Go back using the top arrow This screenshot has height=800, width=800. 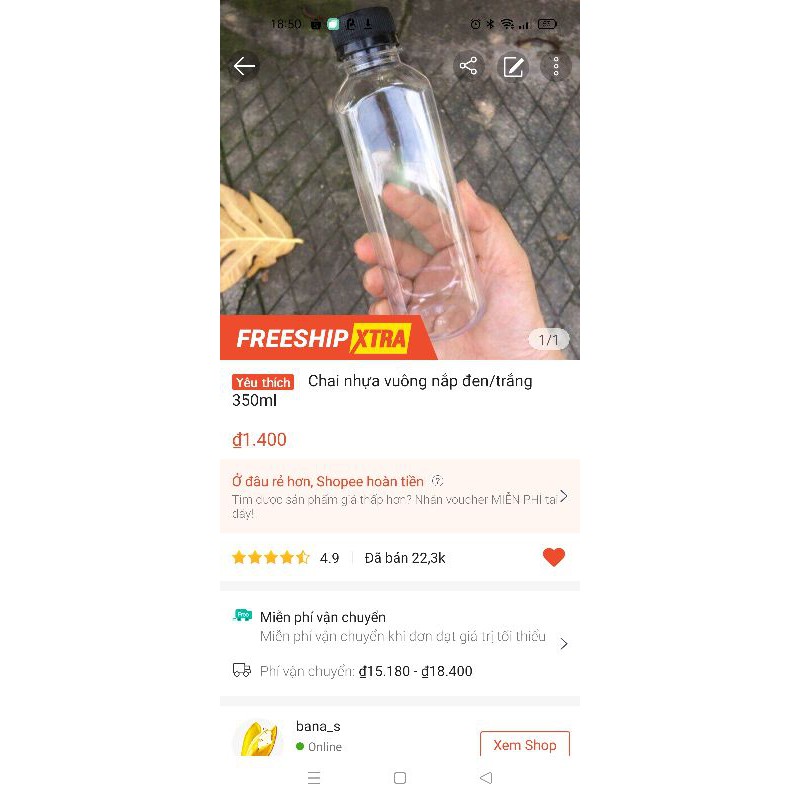tap(245, 67)
